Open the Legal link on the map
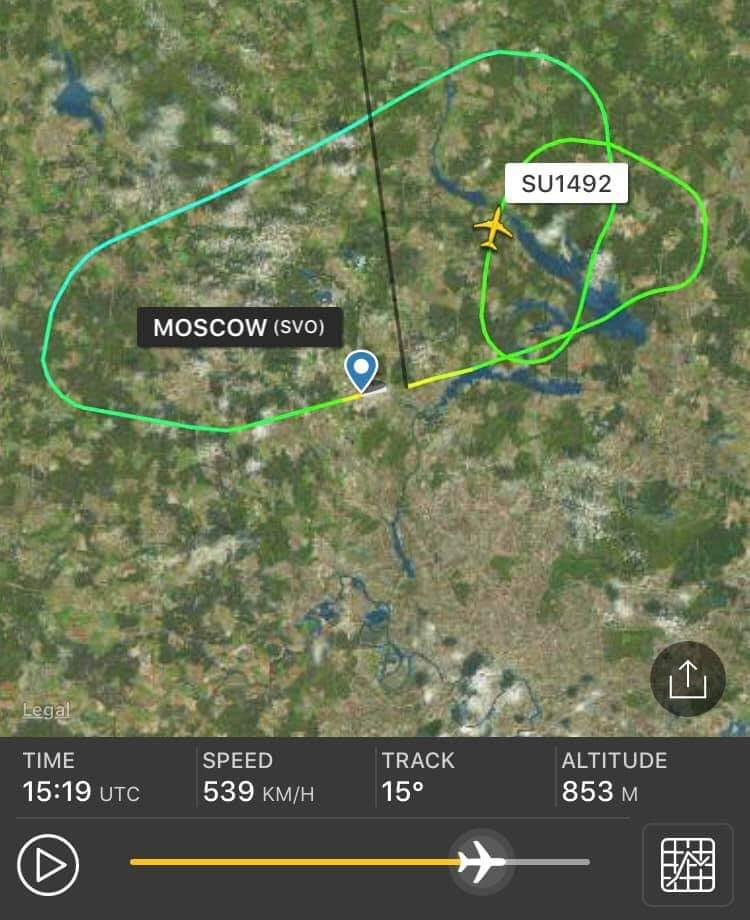This screenshot has height=920, width=750. pos(46,710)
